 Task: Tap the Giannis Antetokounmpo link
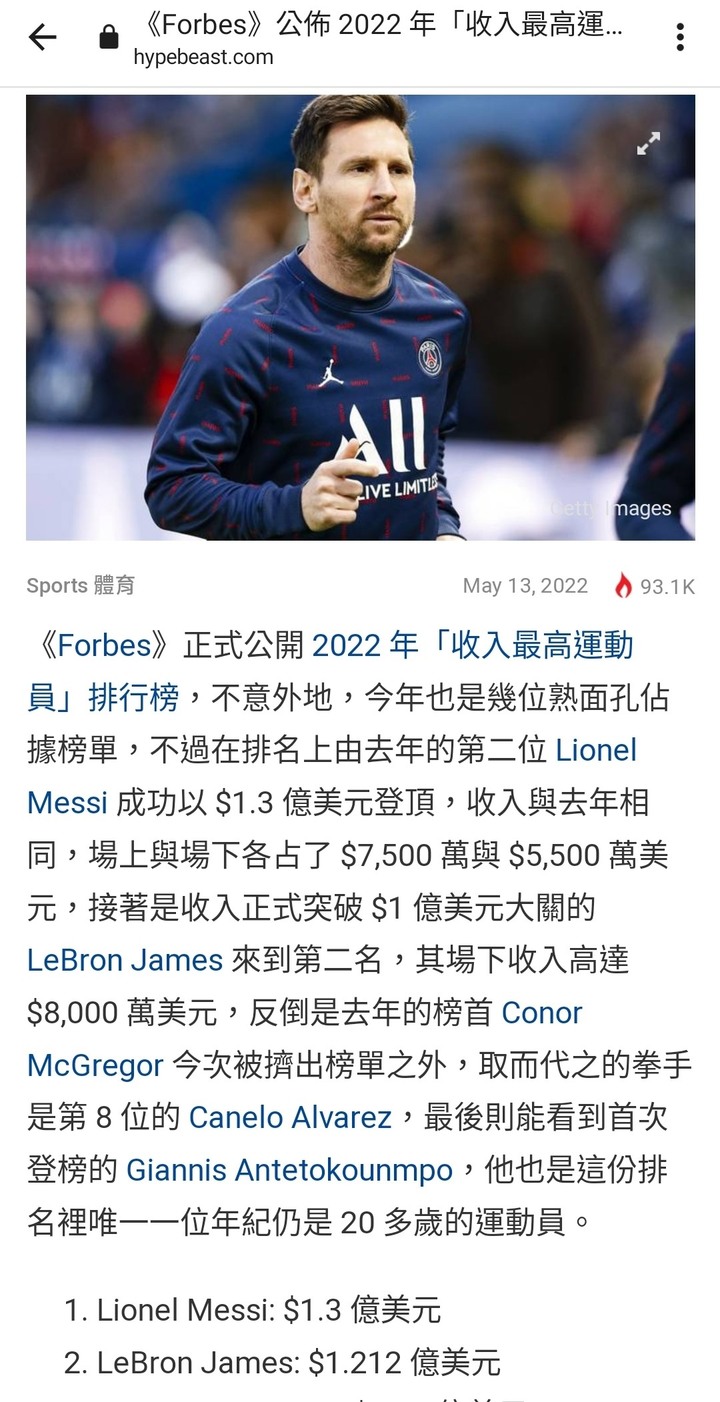[289, 1169]
